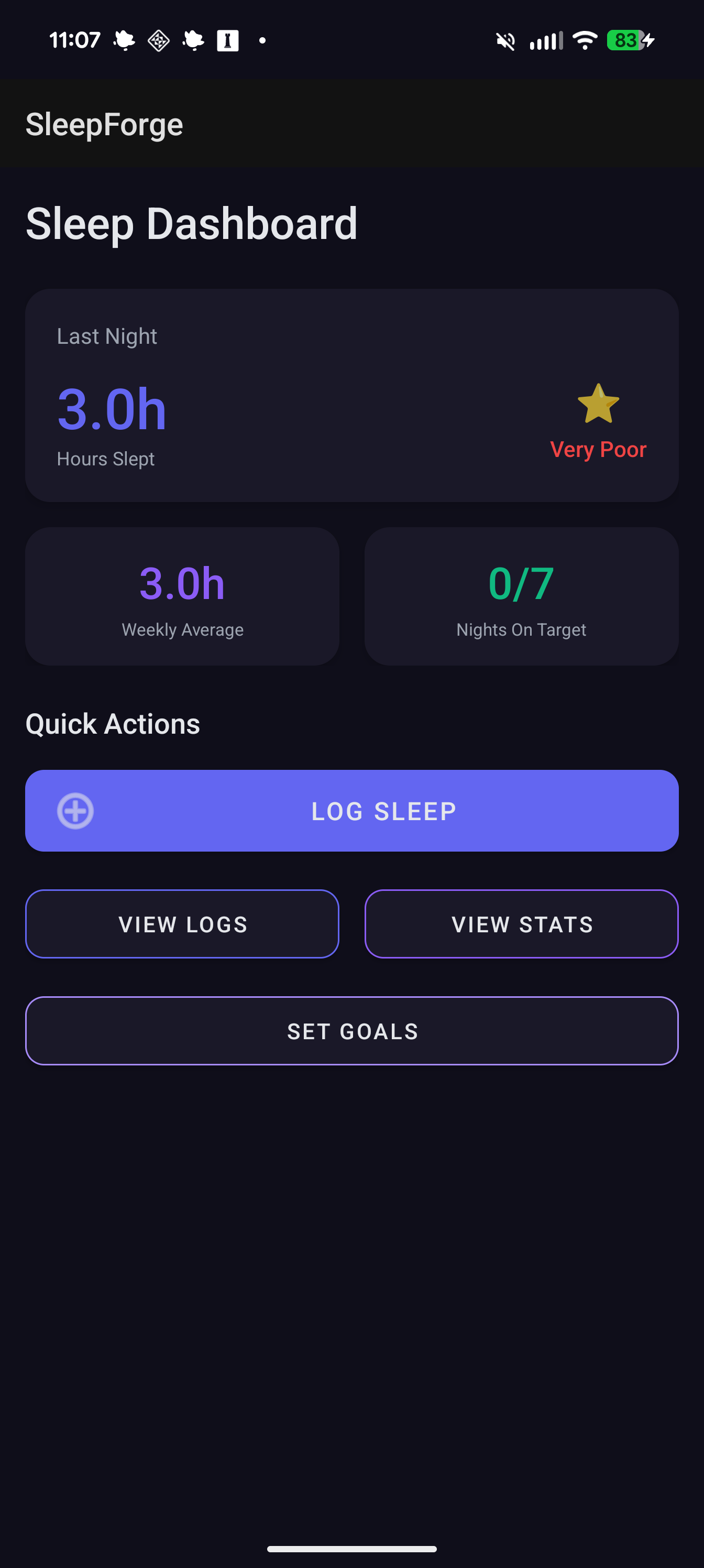Click the battery indicator showing 83
The height and width of the screenshot is (1568, 704).
625,39
